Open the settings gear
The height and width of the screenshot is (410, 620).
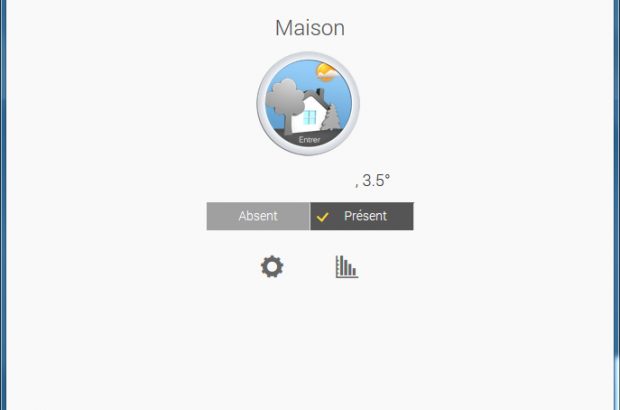272,267
